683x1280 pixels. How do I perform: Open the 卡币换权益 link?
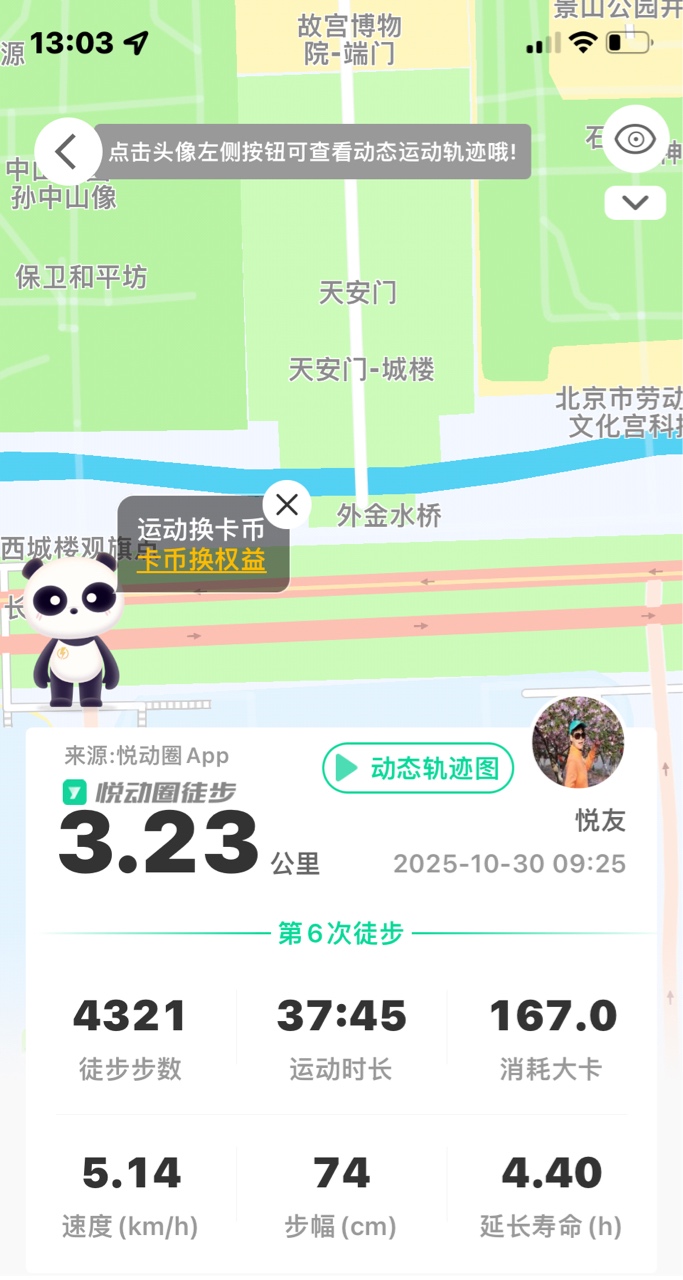click(202, 561)
